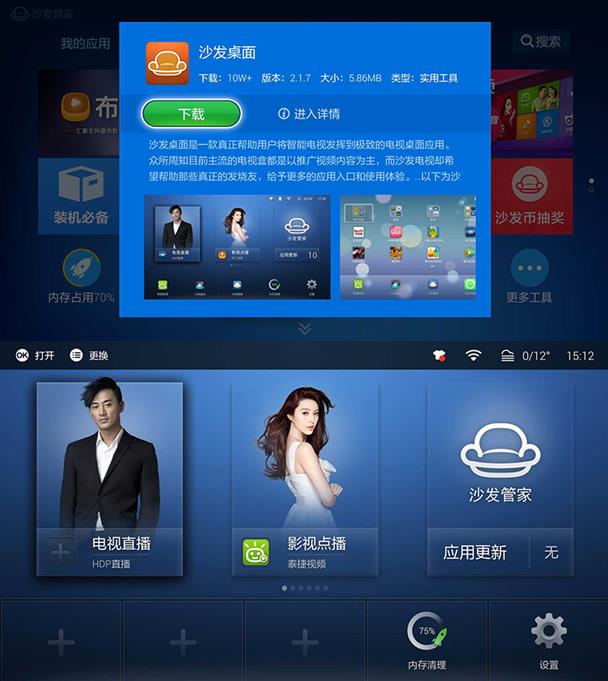Screen dimensions: 608x681
Task: Open the 电视直播 live TV card
Action: point(110,478)
